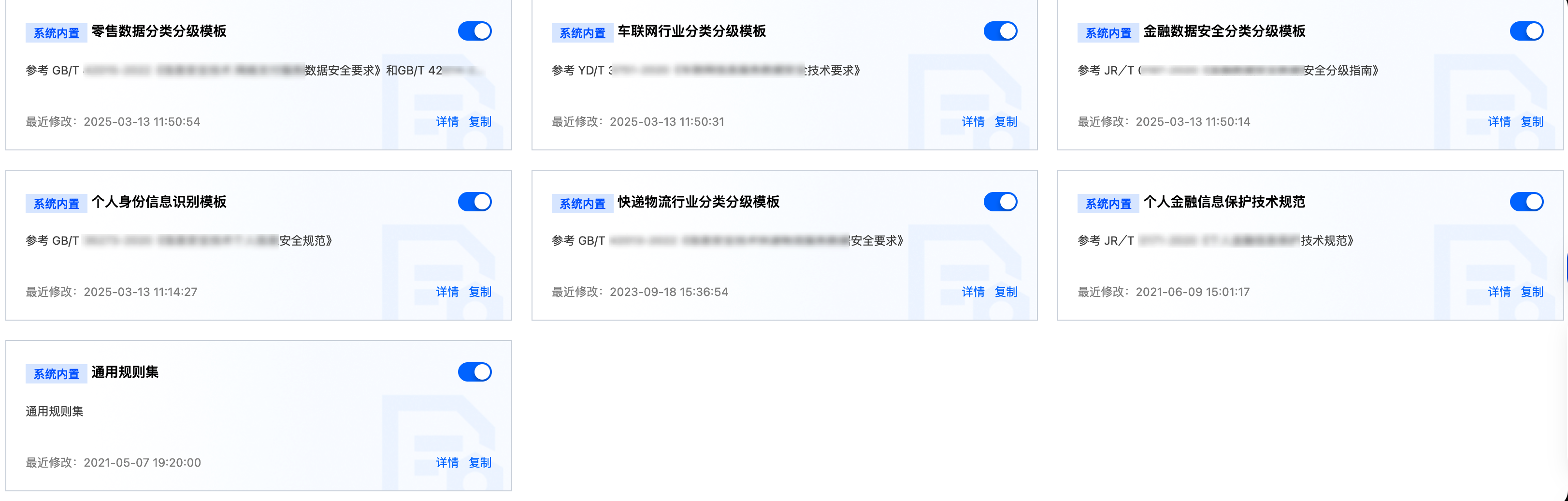Open 详情 for 零售数据分类分级模板
The width and height of the screenshot is (1568, 501).
[447, 122]
